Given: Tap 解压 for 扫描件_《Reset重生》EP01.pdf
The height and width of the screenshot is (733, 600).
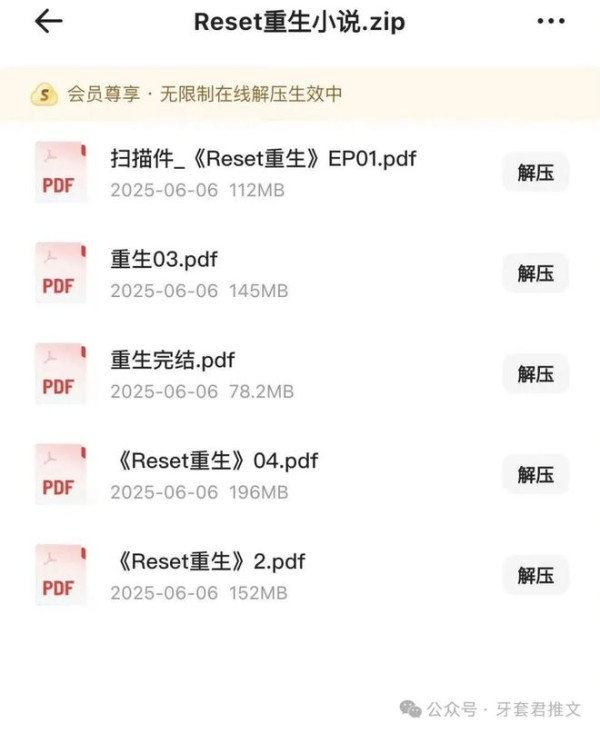Looking at the screenshot, I should (x=535, y=173).
